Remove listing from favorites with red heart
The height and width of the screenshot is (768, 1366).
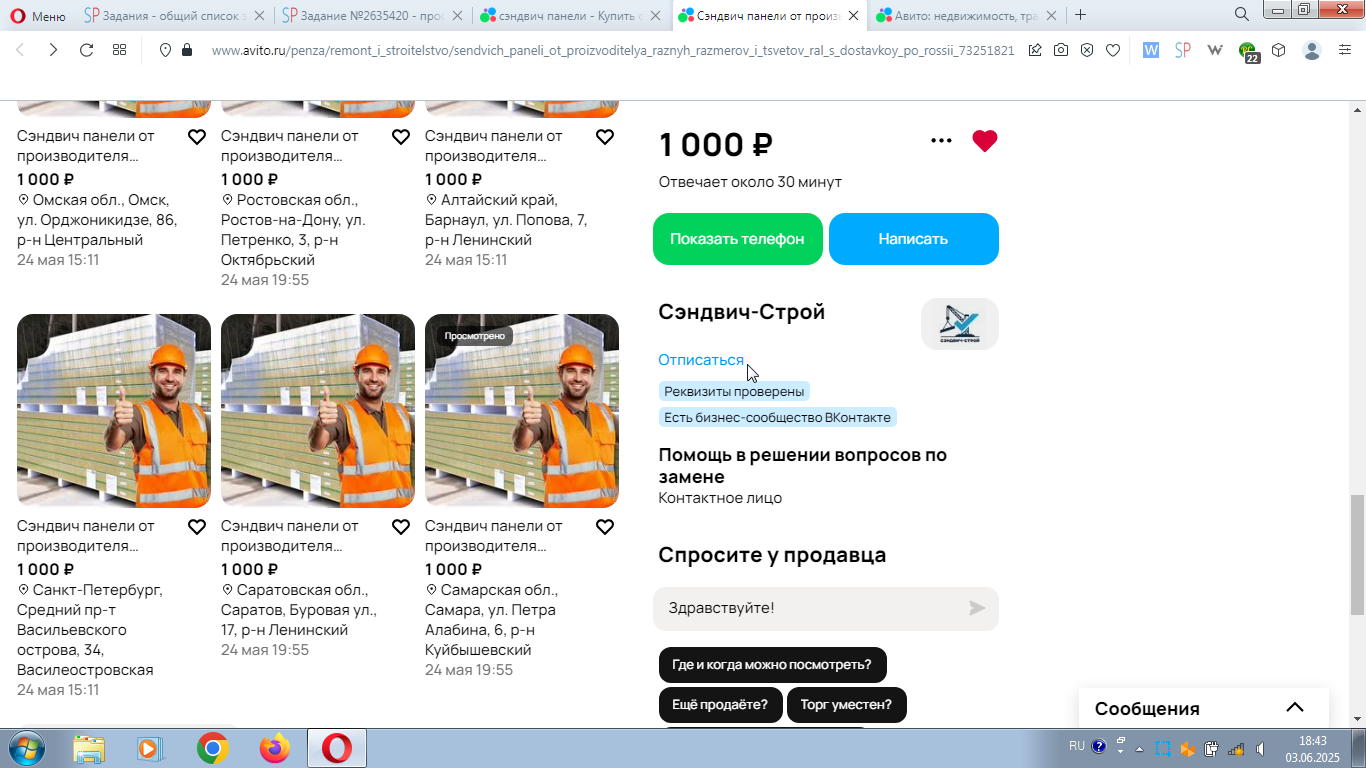pyautogui.click(x=984, y=141)
